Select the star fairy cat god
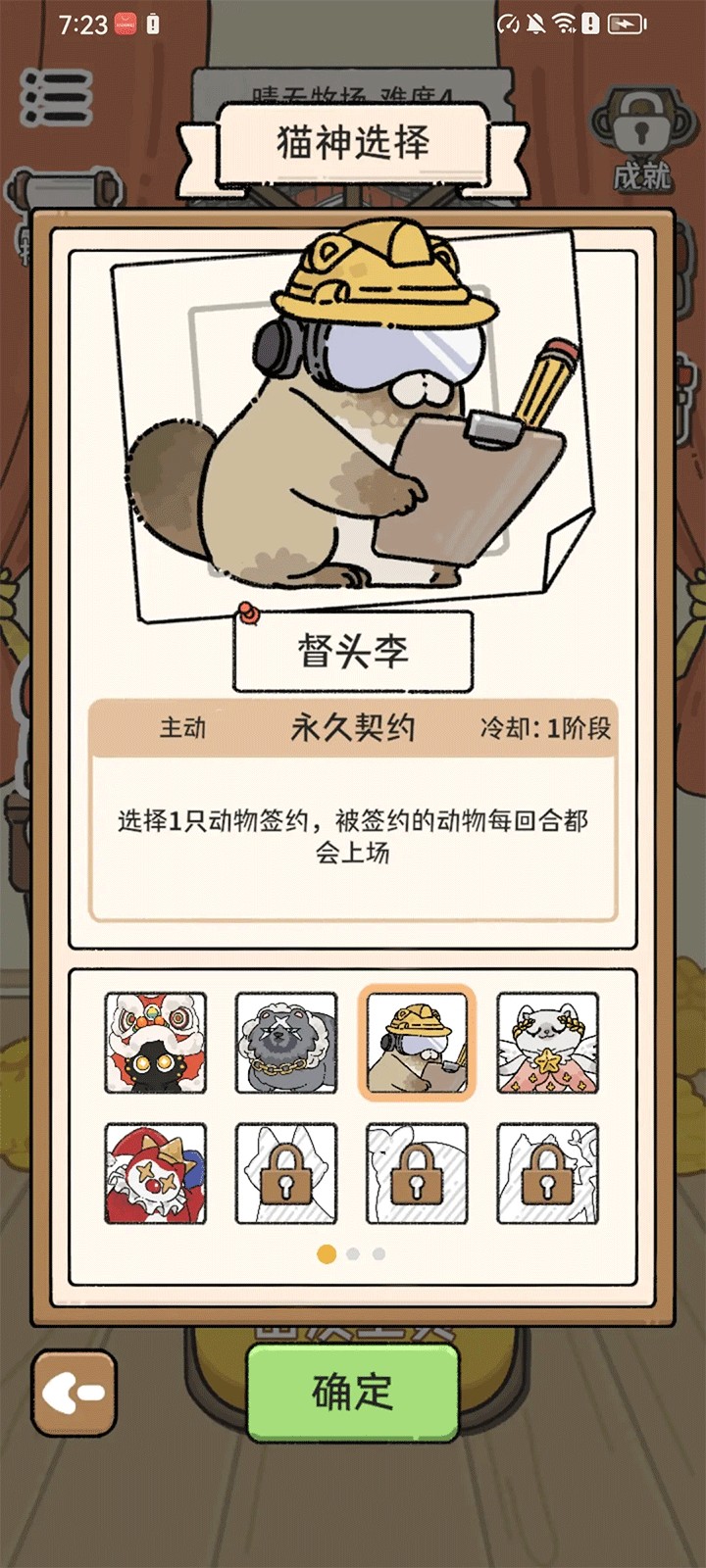Viewport: 706px width, 1568px height. [x=547, y=1043]
